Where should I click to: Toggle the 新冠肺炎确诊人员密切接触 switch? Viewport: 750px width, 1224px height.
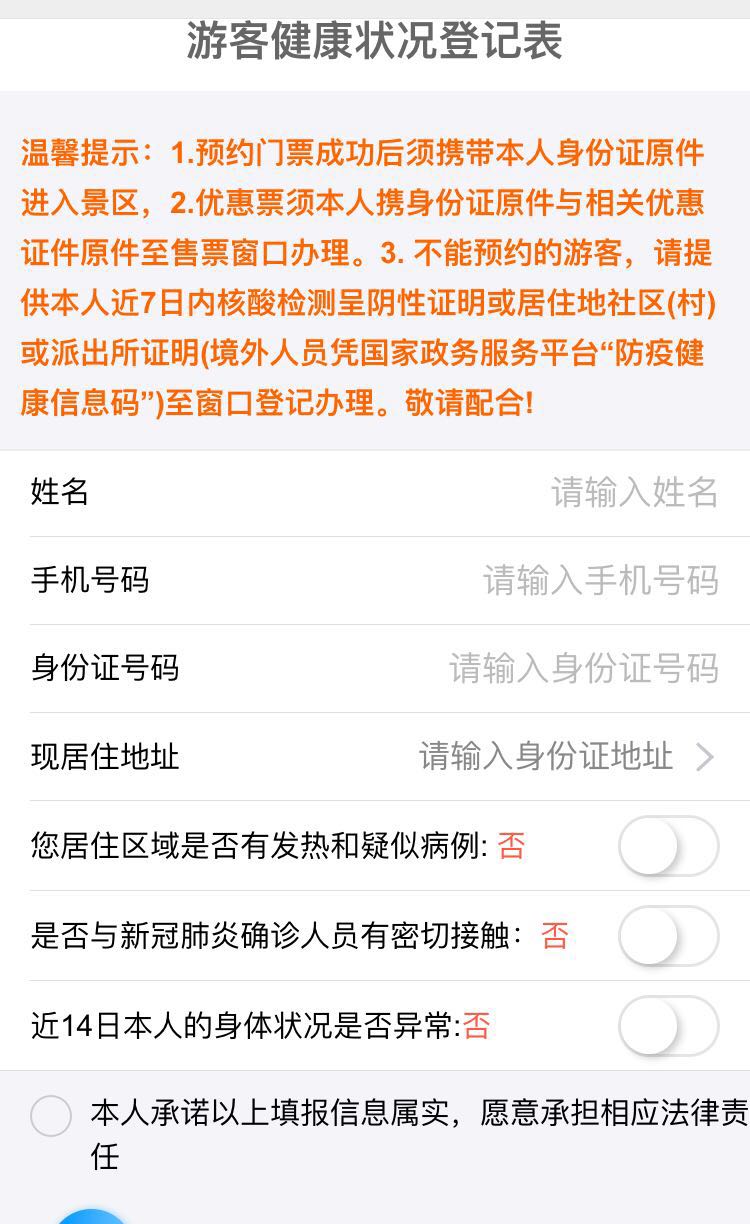point(668,936)
